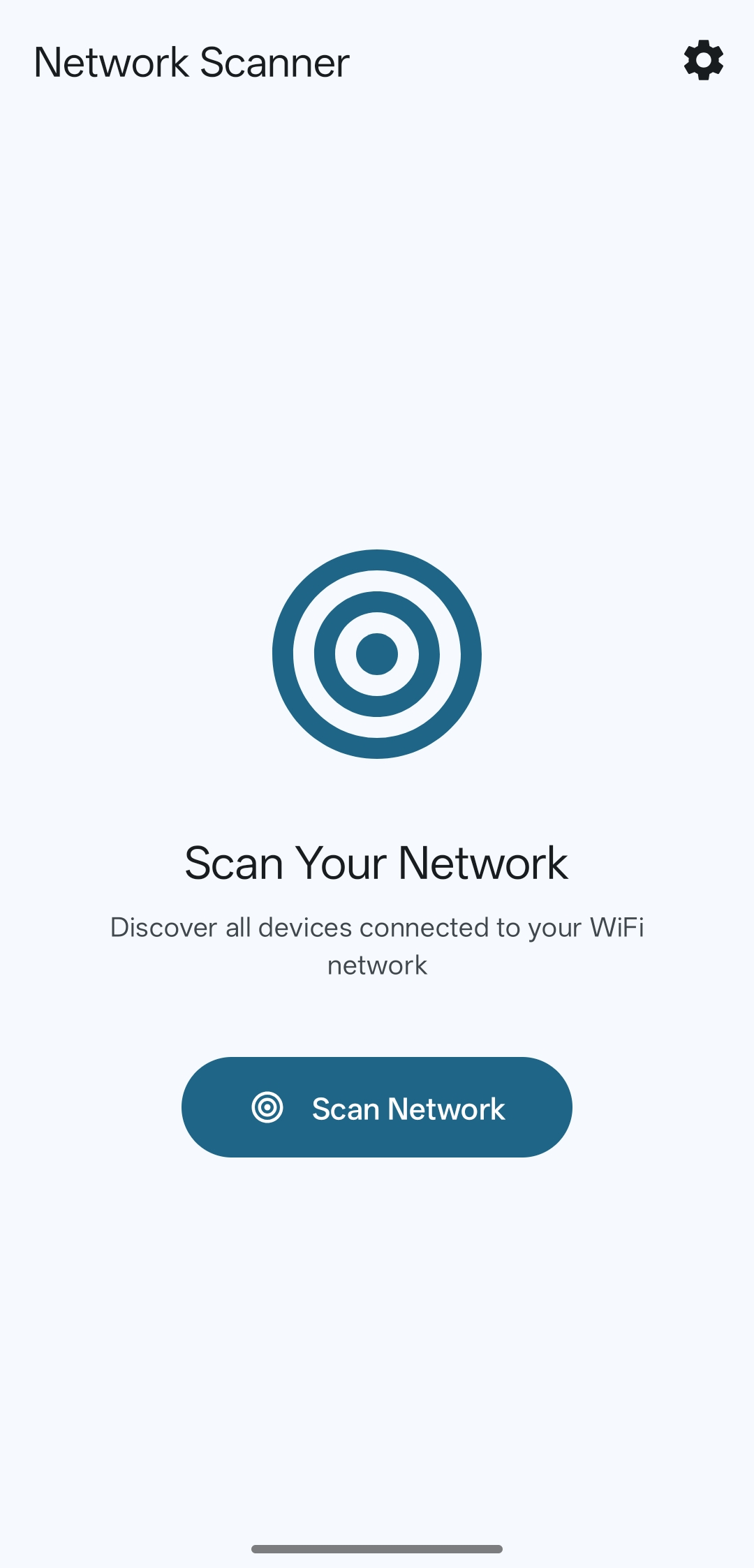This screenshot has width=754, height=1568.
Task: Open the settings gear icon
Action: point(703,60)
